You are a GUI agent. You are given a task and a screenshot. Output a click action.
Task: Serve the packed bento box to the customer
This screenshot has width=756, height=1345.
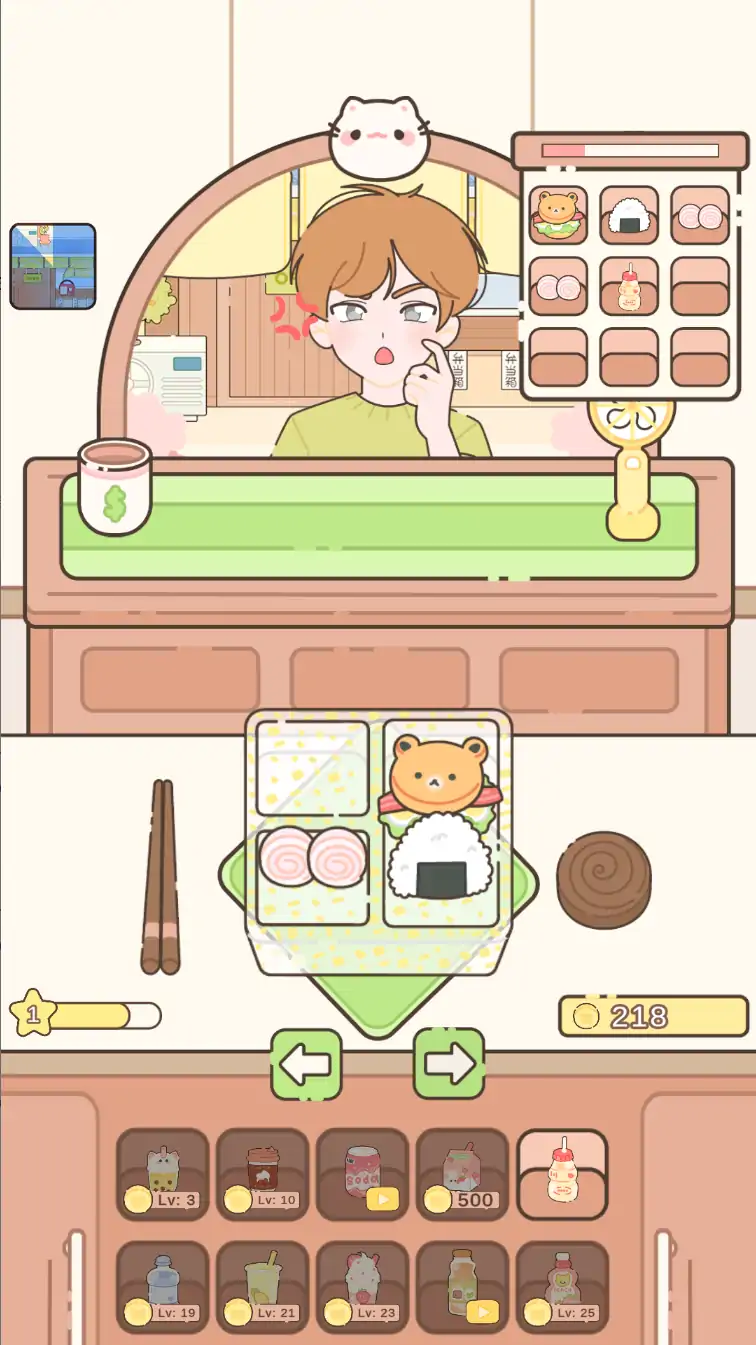coord(378,840)
